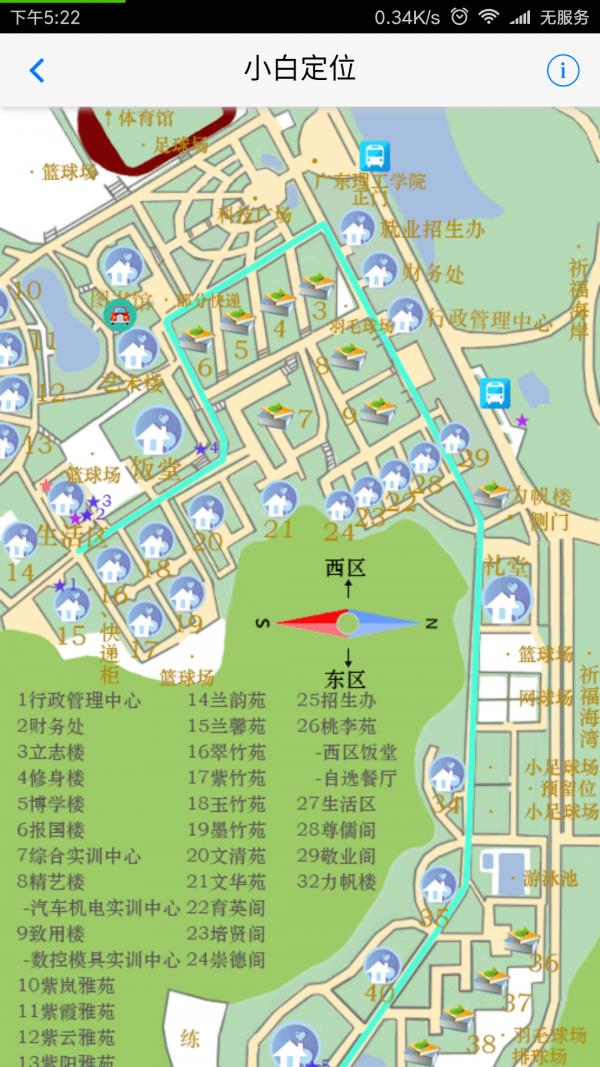Go back from 小白定位 screen
Image resolution: width=600 pixels, height=1067 pixels.
click(x=37, y=70)
